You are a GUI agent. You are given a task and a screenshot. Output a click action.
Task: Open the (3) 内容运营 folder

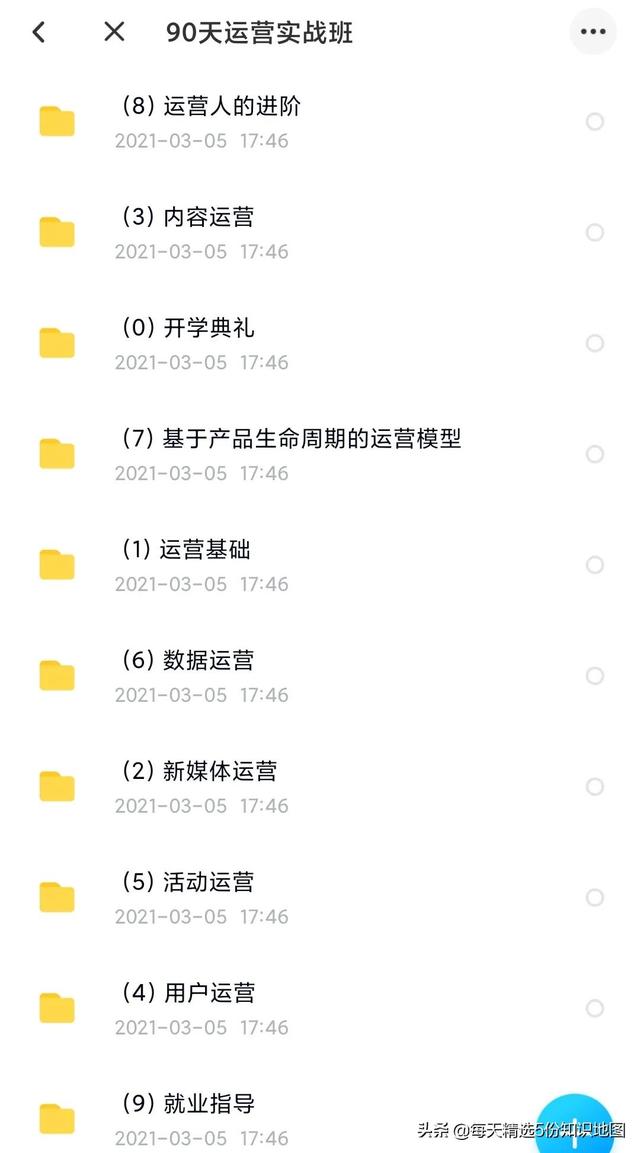320,233
